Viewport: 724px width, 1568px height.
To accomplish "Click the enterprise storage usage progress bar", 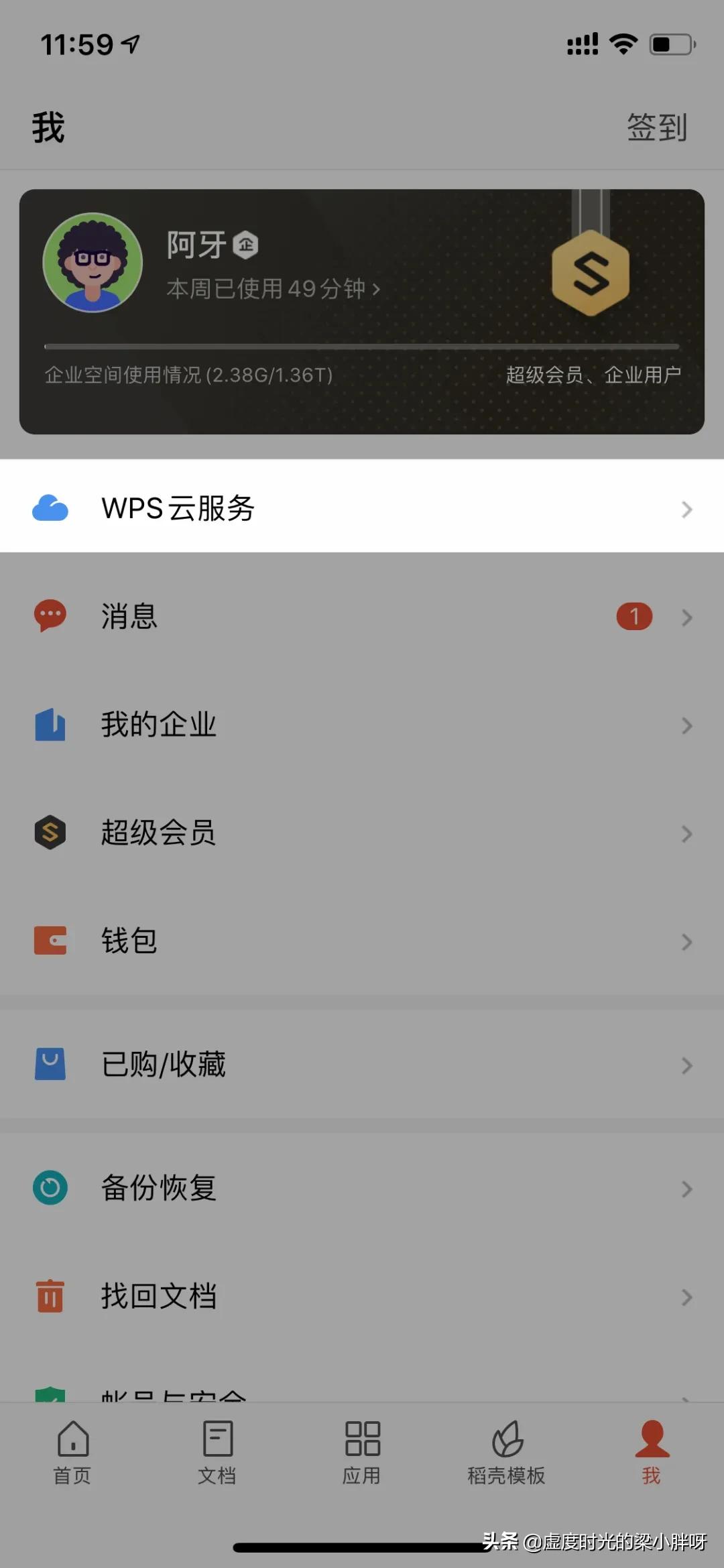I will click(x=361, y=345).
